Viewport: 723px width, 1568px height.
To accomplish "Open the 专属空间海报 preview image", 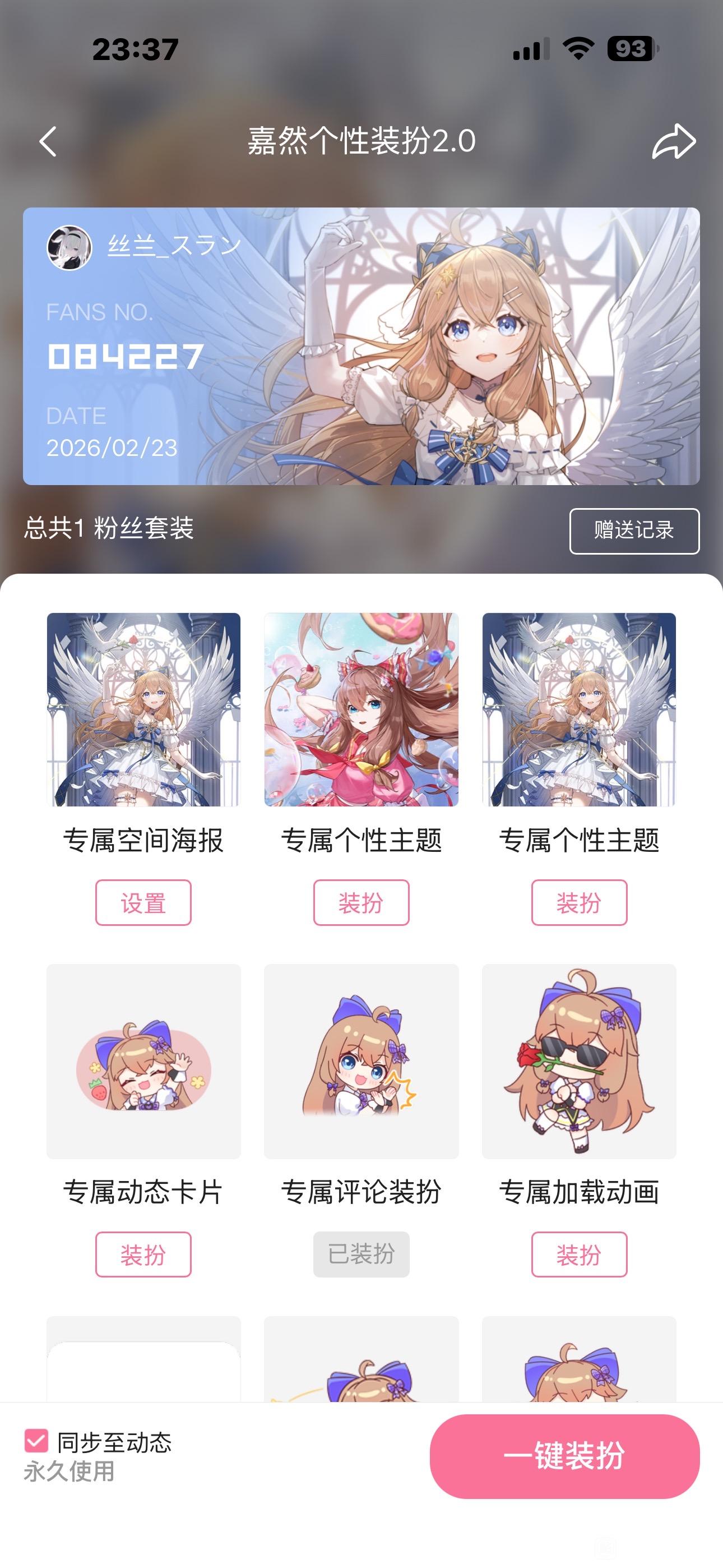I will (x=143, y=709).
